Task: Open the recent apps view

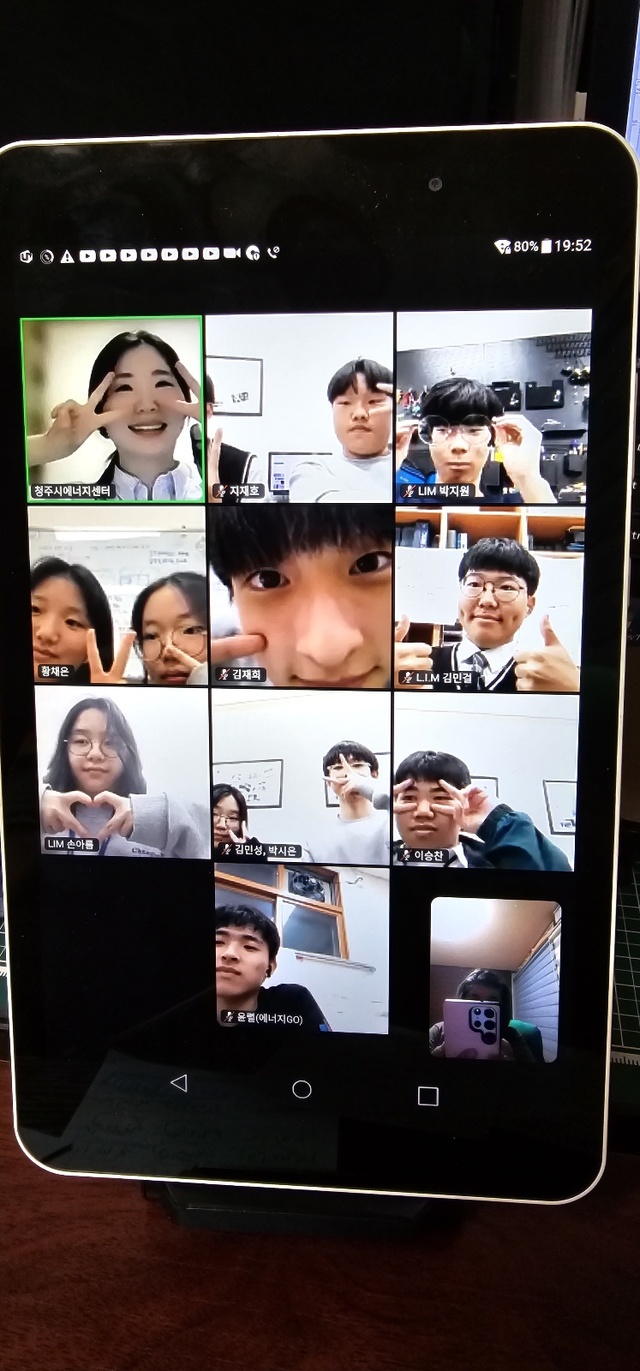Action: pyautogui.click(x=428, y=1096)
